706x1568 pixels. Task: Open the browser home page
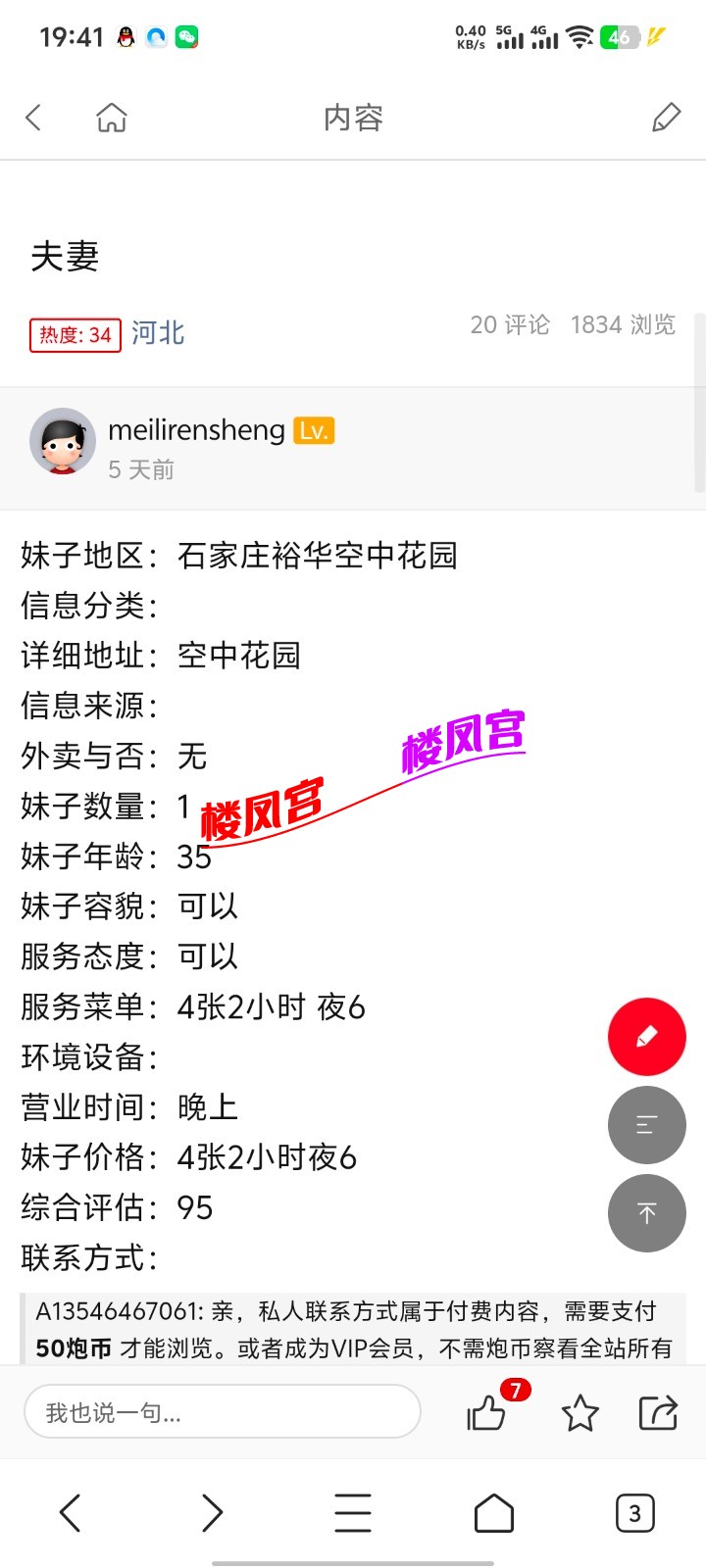[x=494, y=1513]
